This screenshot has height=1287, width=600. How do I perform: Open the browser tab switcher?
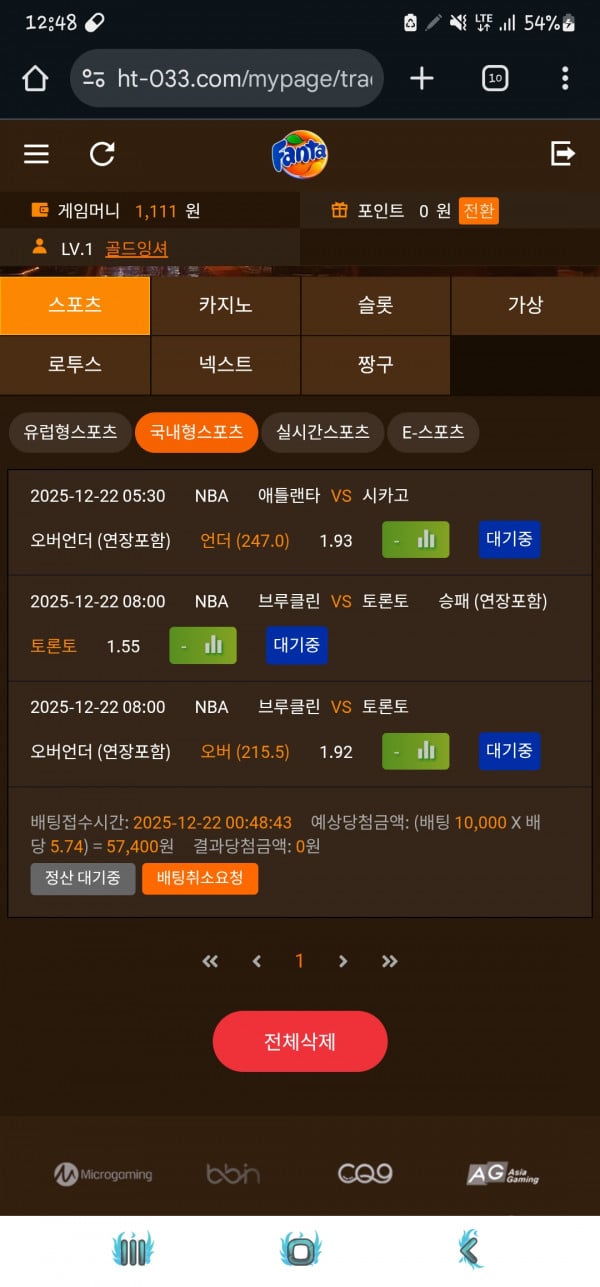click(495, 78)
